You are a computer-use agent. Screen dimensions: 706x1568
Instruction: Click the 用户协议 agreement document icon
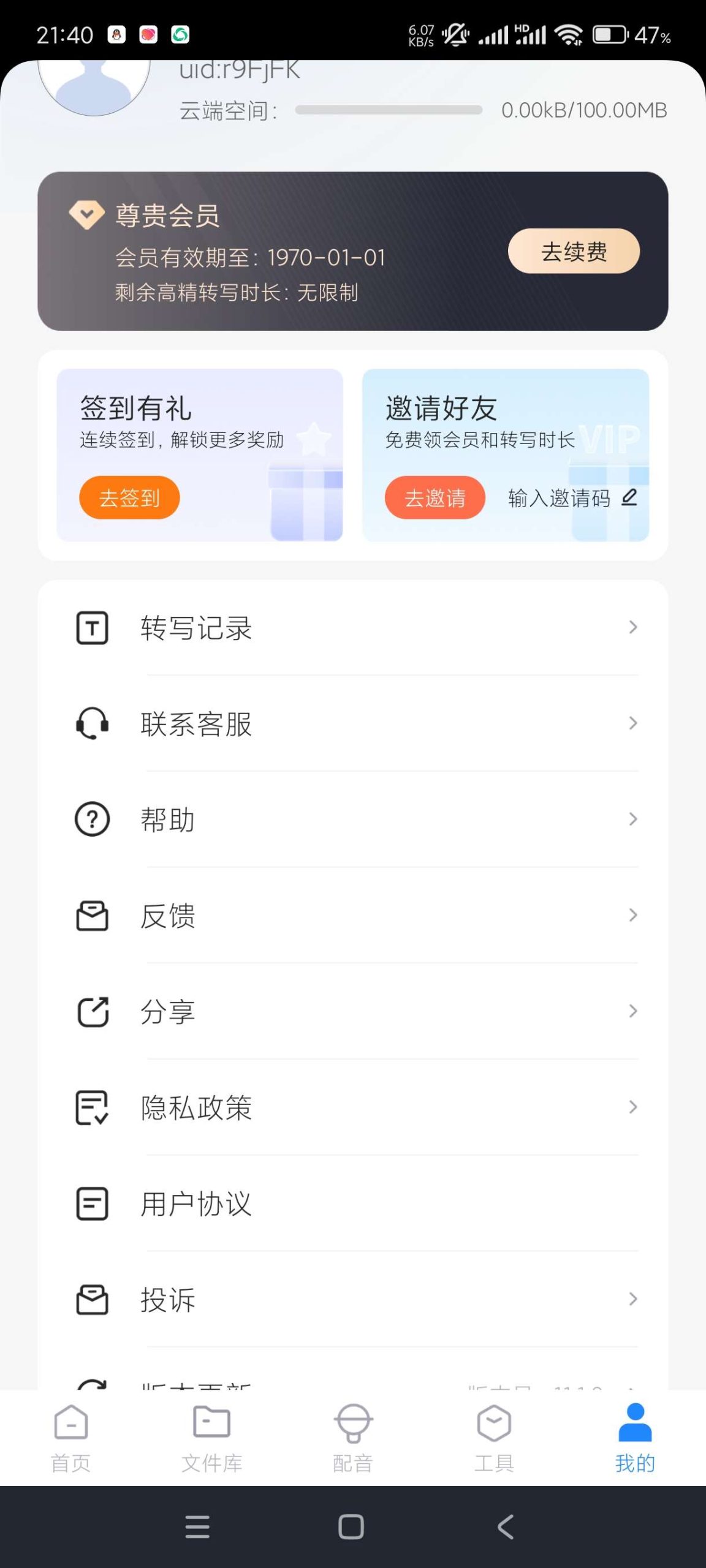click(92, 1204)
